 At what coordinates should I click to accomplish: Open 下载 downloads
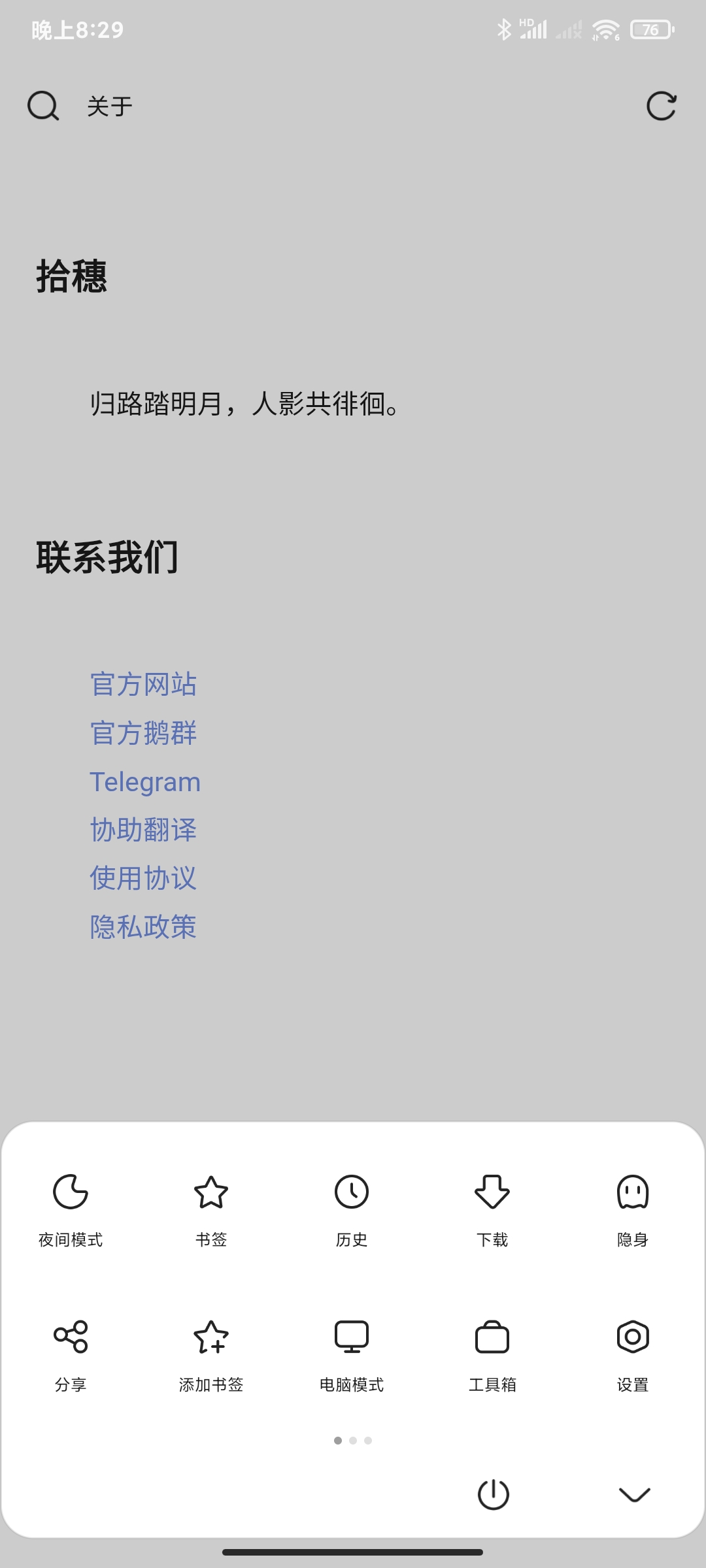[492, 1211]
